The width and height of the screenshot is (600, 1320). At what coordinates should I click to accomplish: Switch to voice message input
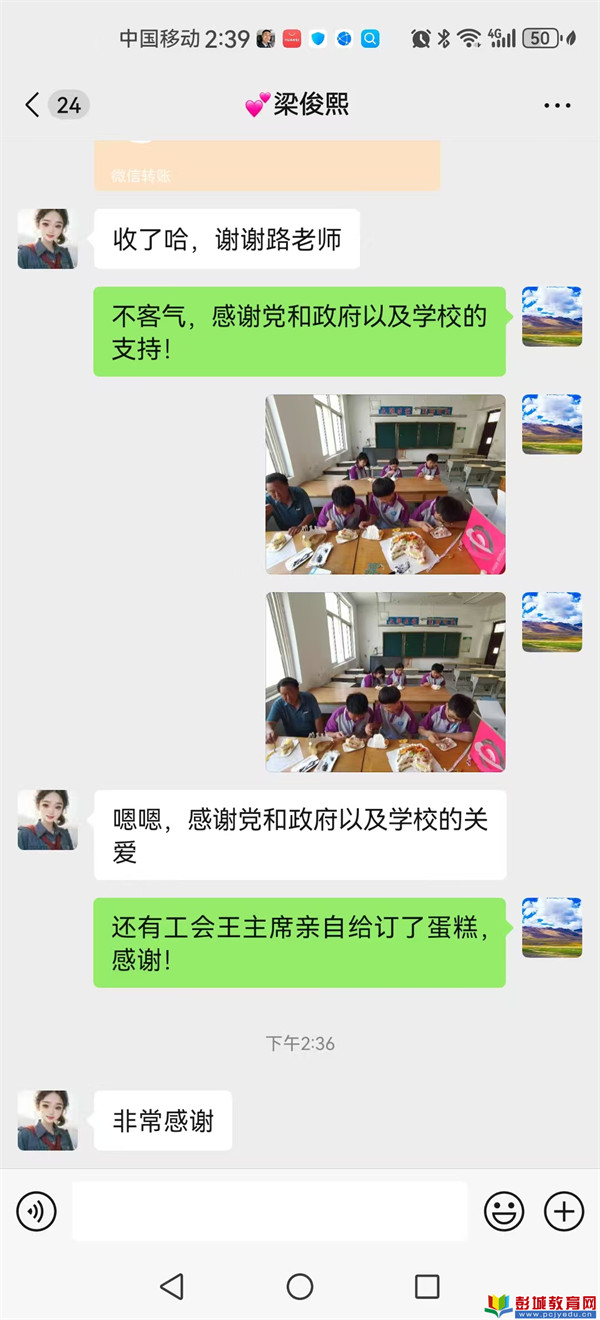point(36,1212)
